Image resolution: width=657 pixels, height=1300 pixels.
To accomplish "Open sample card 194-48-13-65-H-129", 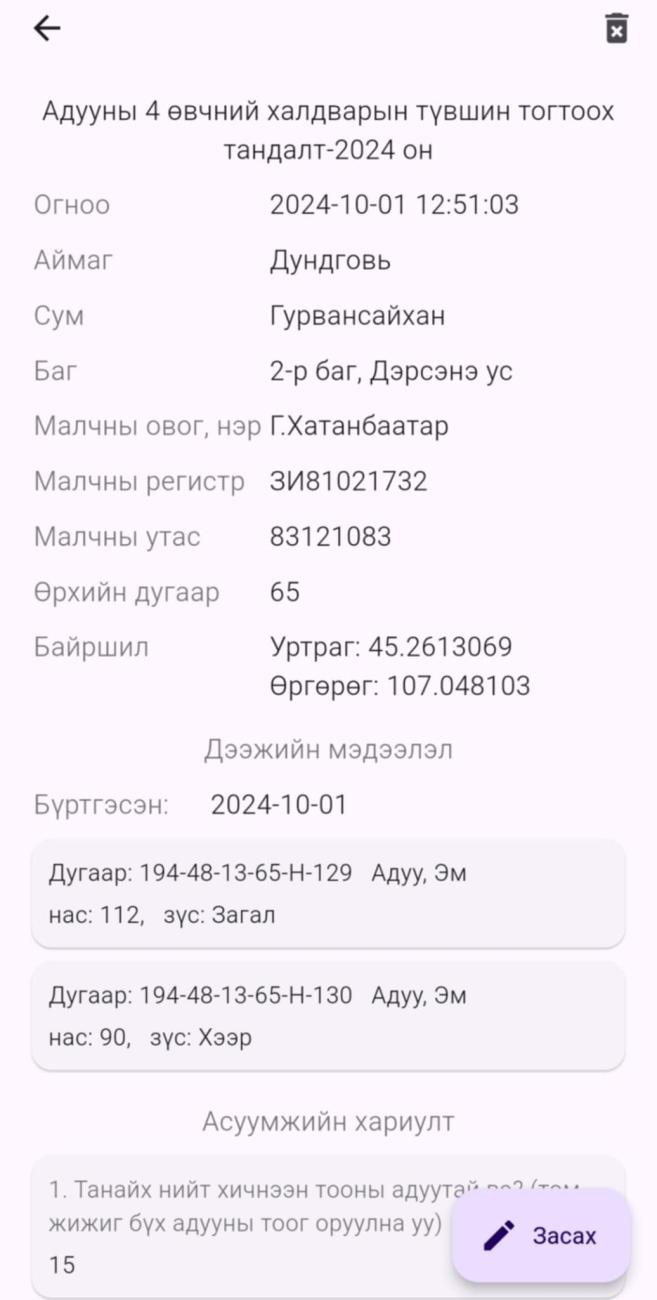I will pos(328,893).
